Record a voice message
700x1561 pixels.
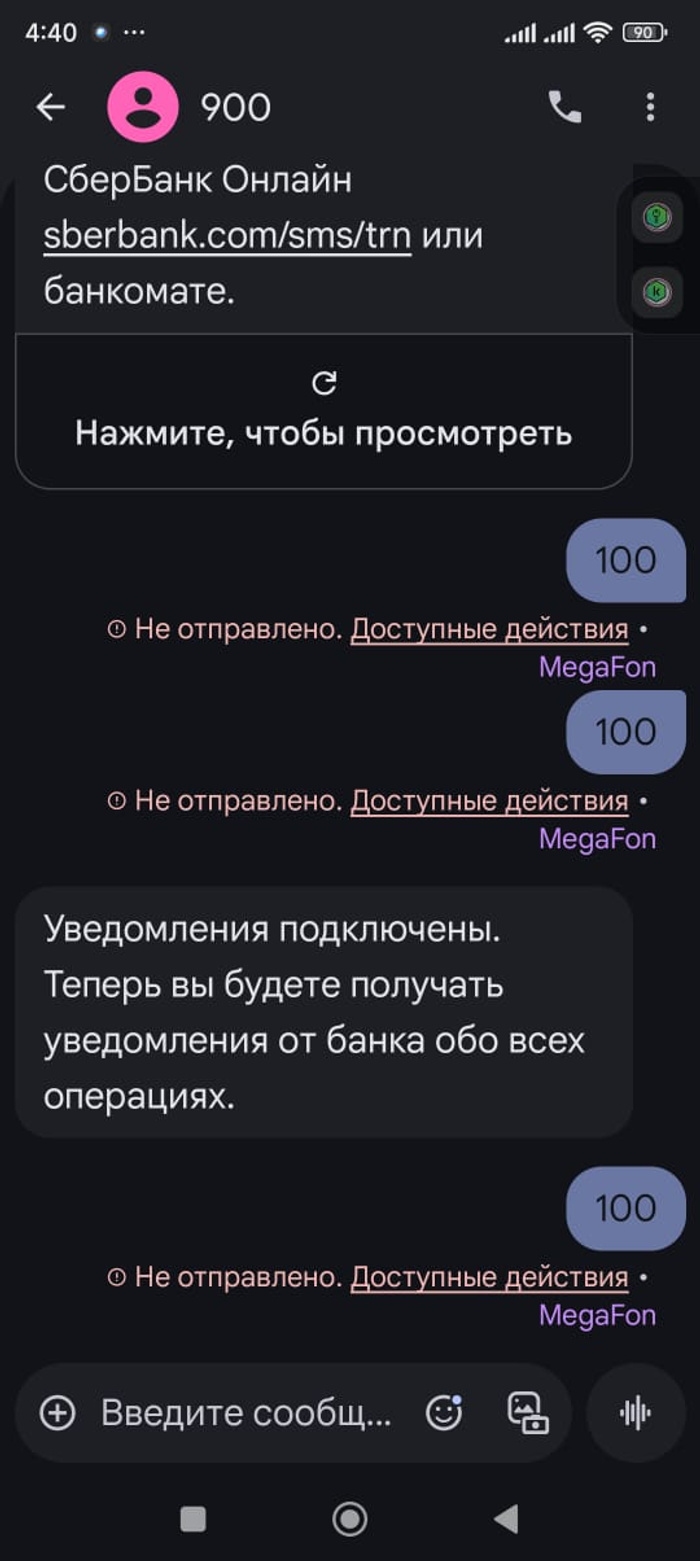[x=636, y=1413]
